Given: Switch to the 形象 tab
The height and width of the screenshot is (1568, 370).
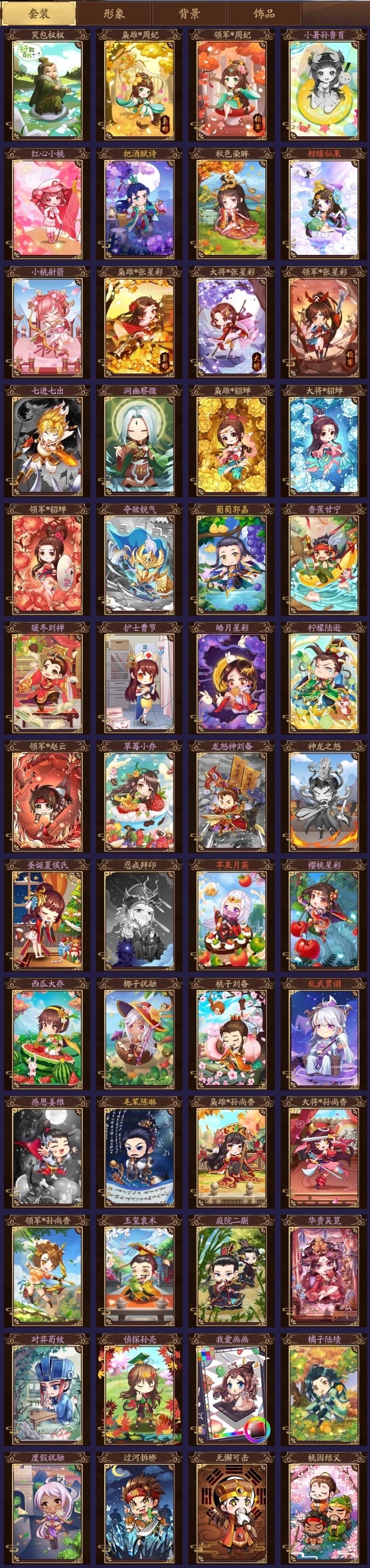Looking at the screenshot, I should pos(114,13).
